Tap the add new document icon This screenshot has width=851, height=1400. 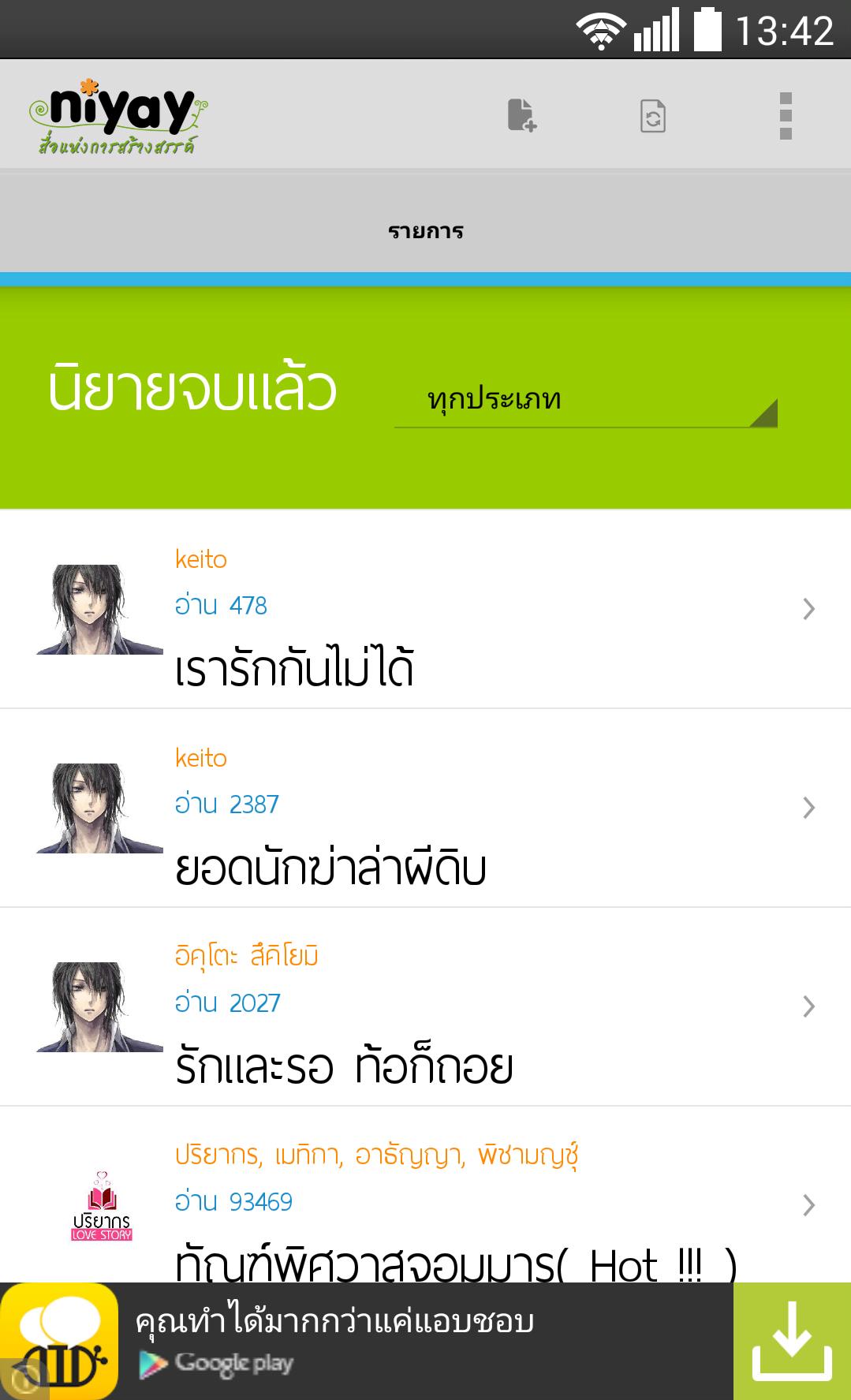click(x=521, y=115)
